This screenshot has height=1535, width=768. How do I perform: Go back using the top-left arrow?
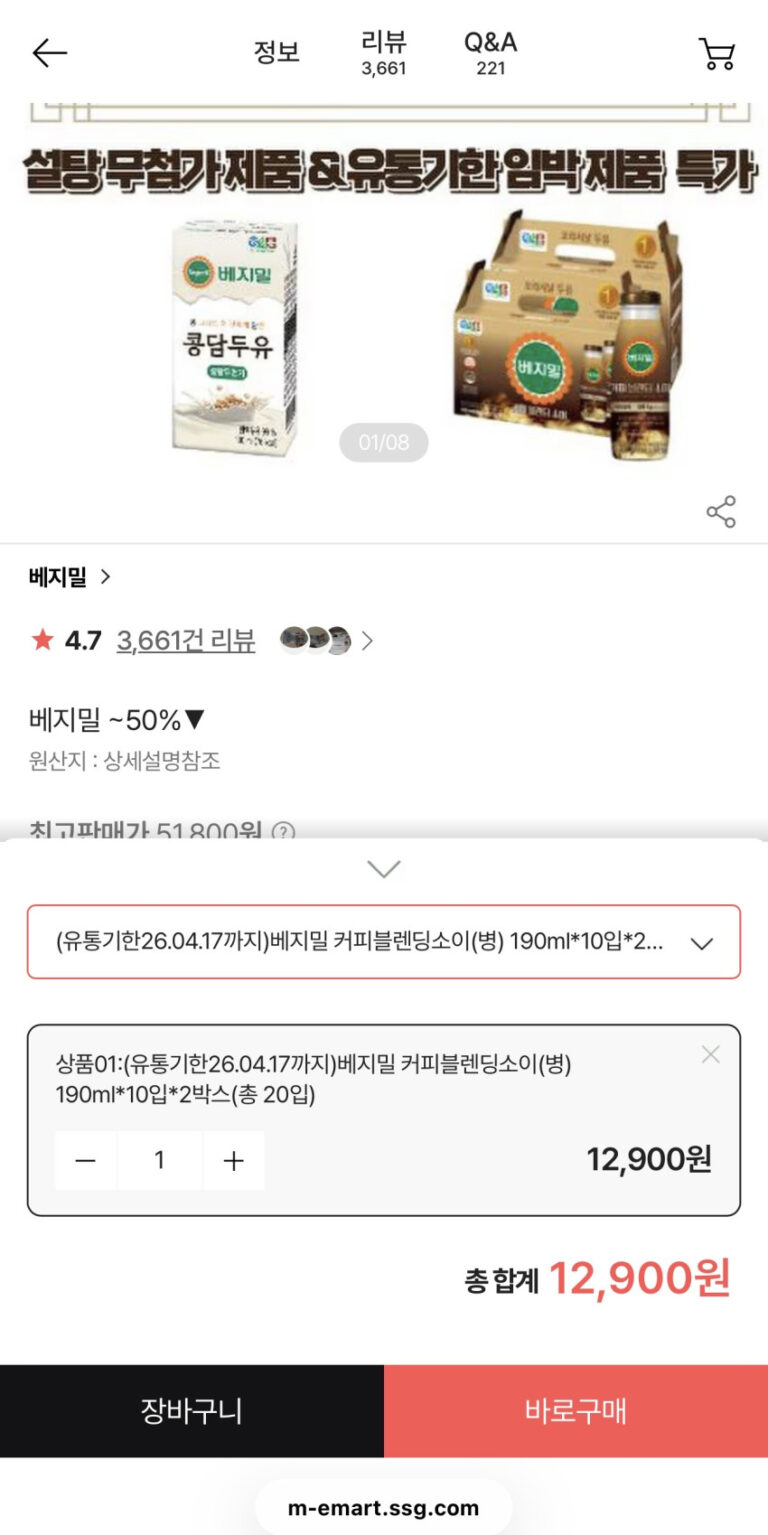click(x=49, y=53)
